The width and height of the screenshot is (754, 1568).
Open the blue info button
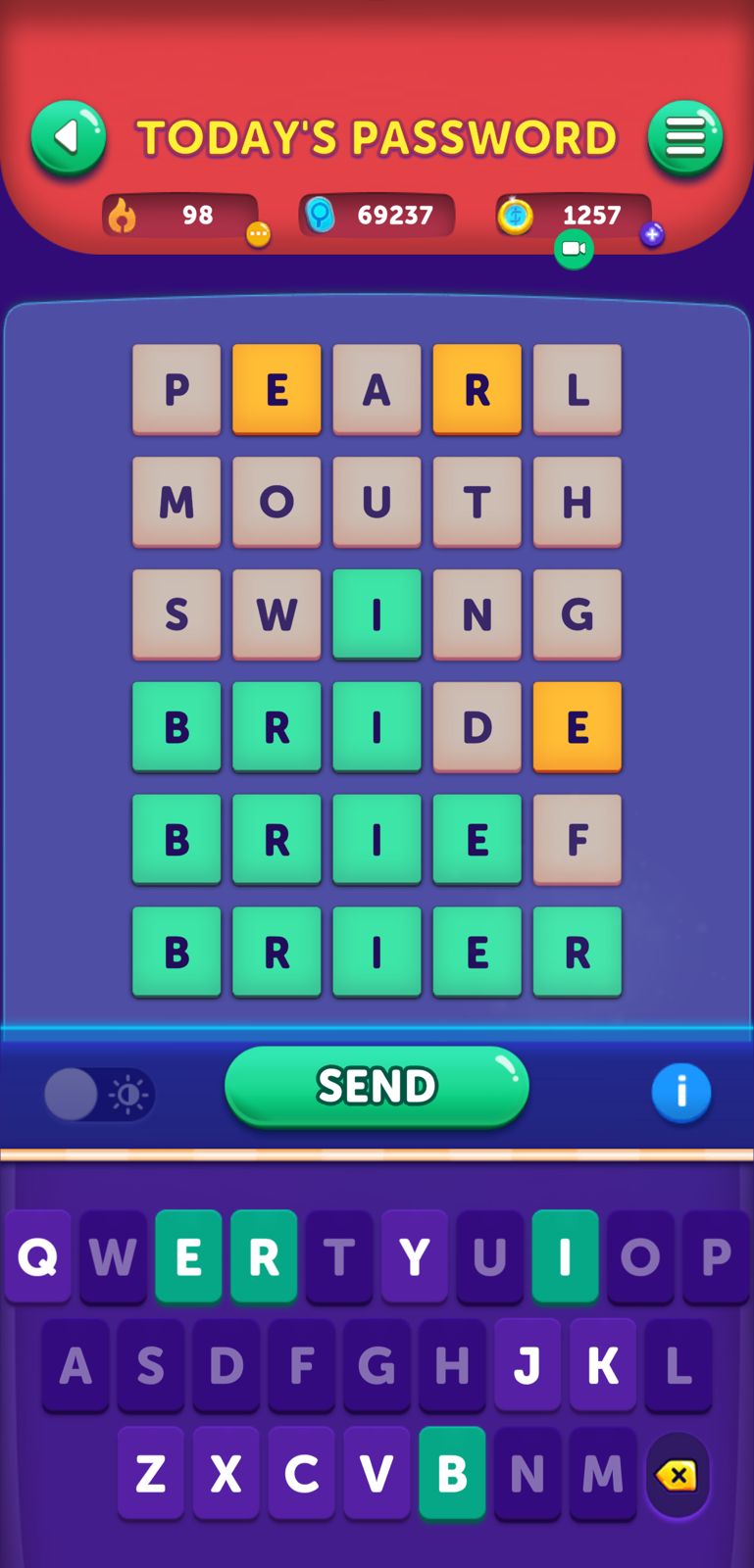pyautogui.click(x=680, y=1092)
